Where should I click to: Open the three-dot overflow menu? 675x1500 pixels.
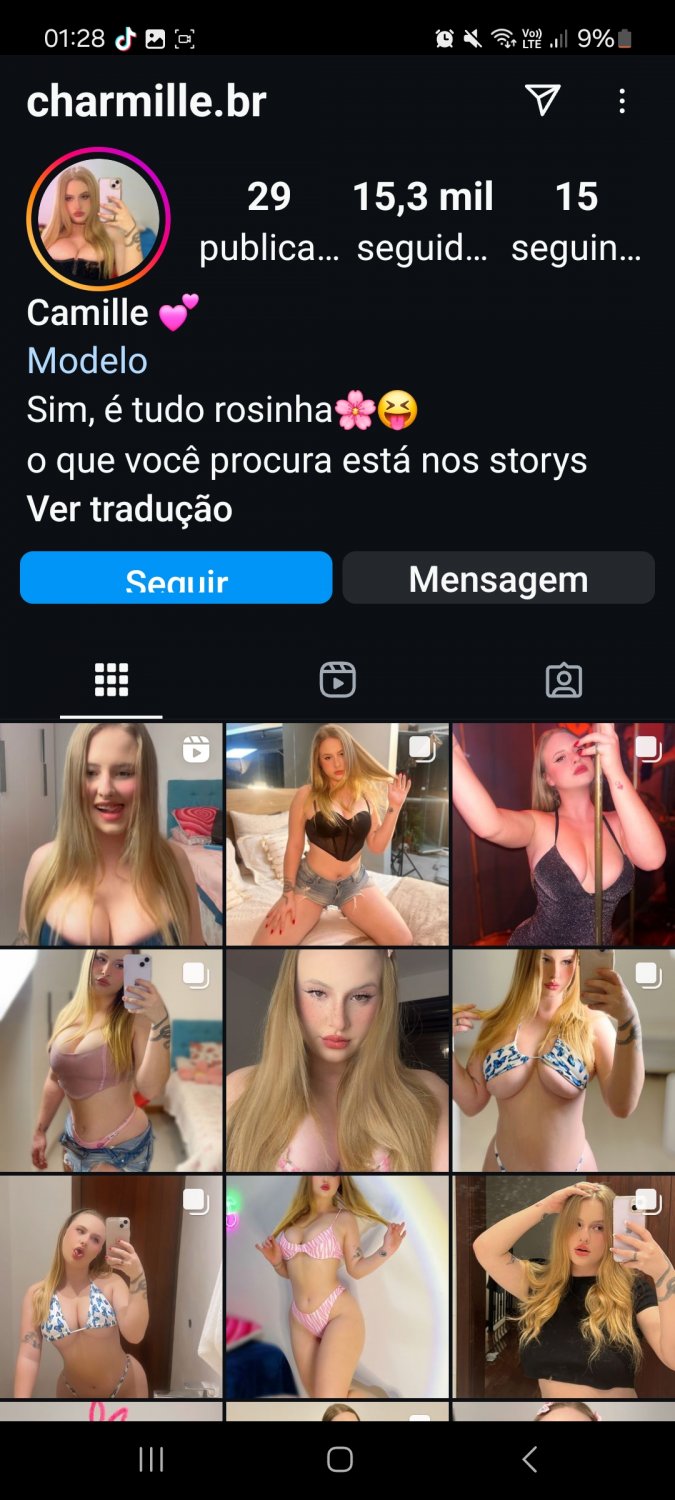(622, 100)
